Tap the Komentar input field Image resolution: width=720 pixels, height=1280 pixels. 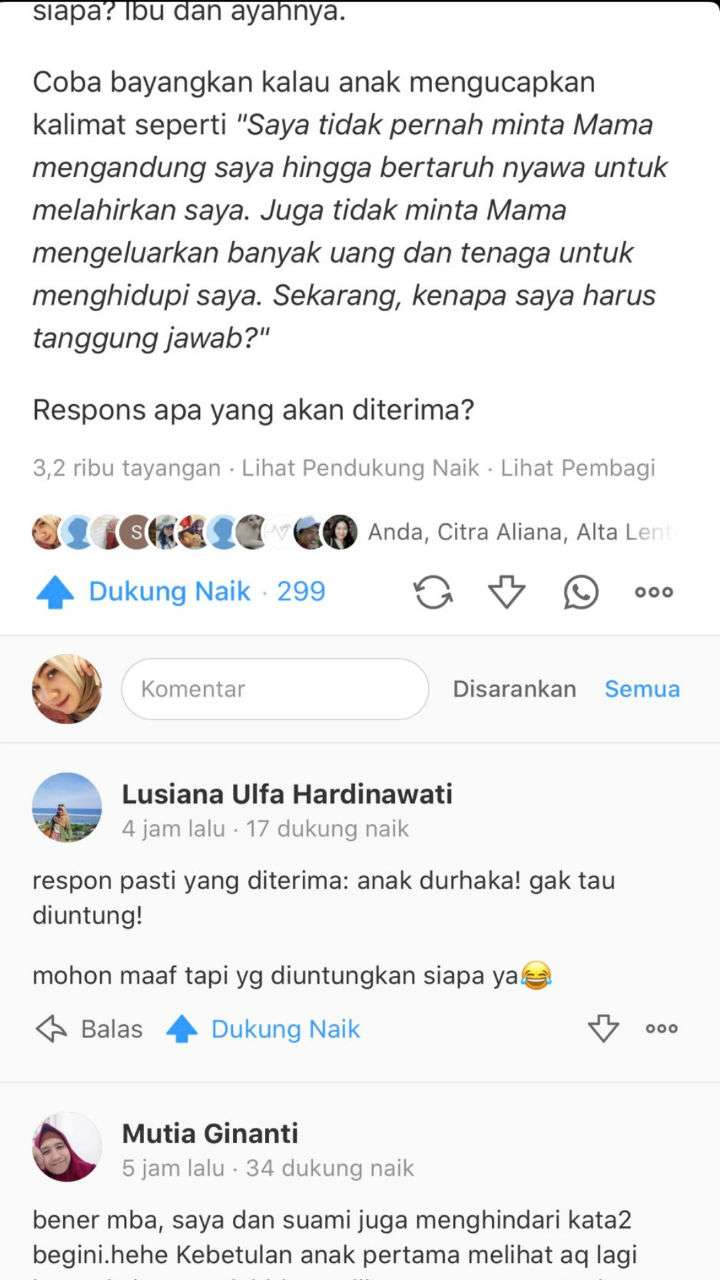[274, 688]
